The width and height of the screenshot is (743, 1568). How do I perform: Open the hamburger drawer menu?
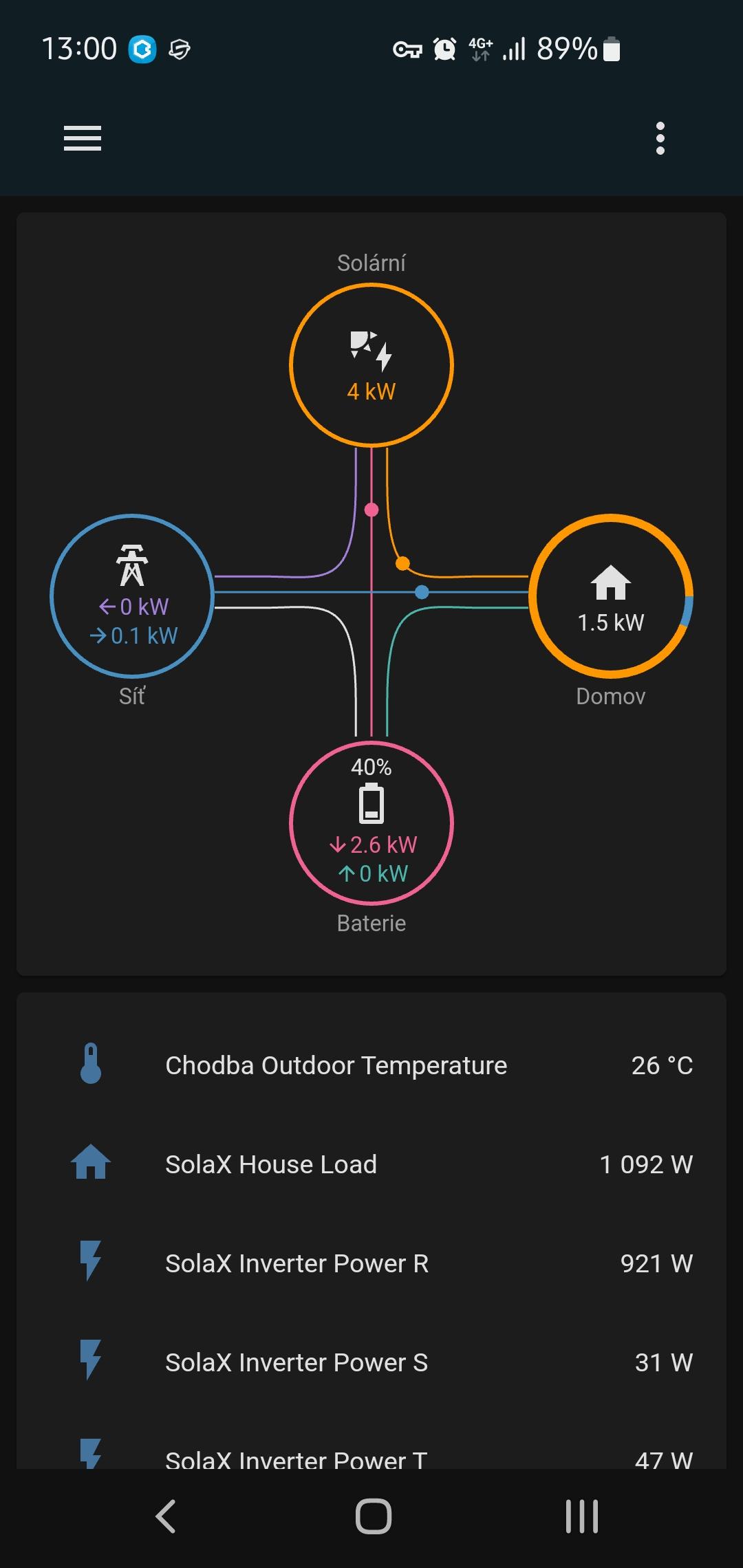(x=83, y=138)
